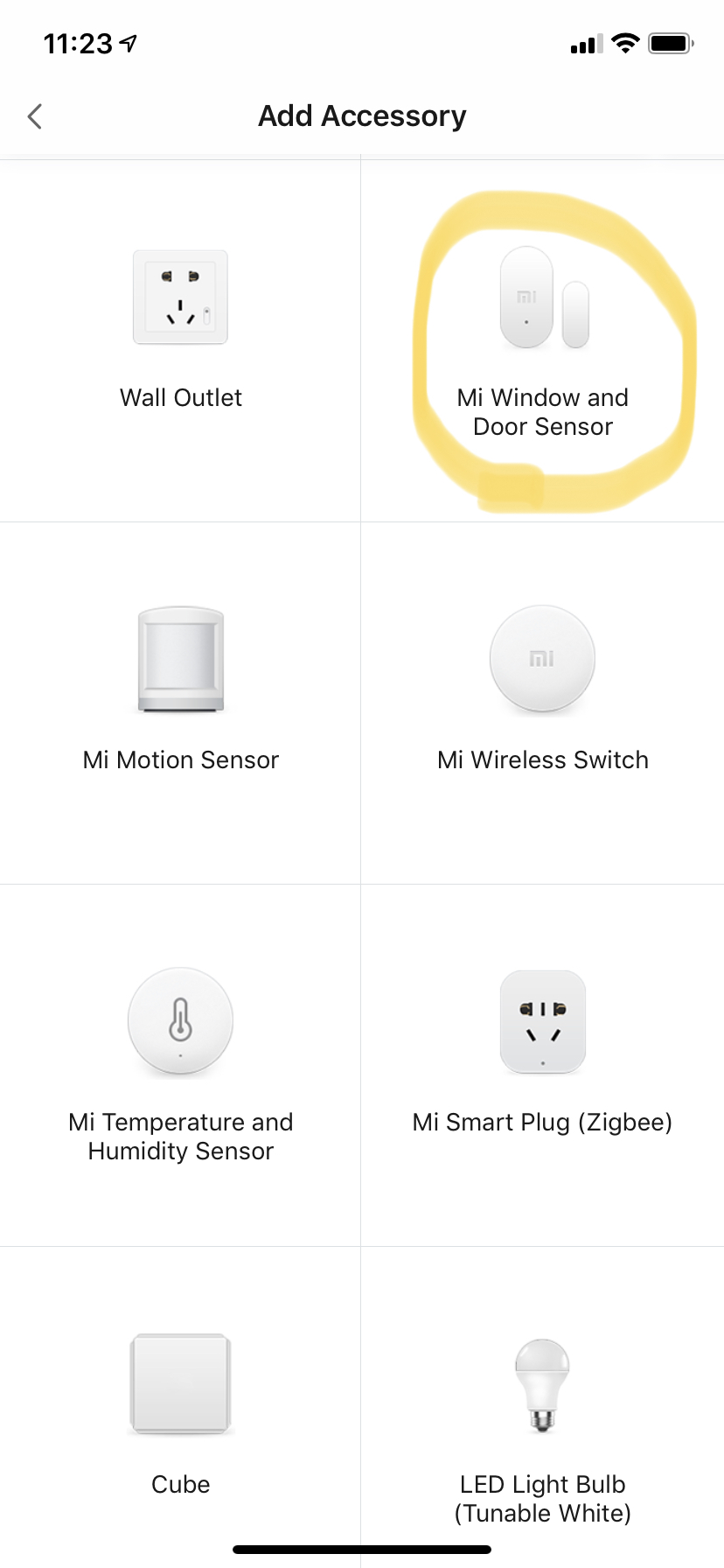
Task: Go back from Add Accessory
Action: point(35,116)
